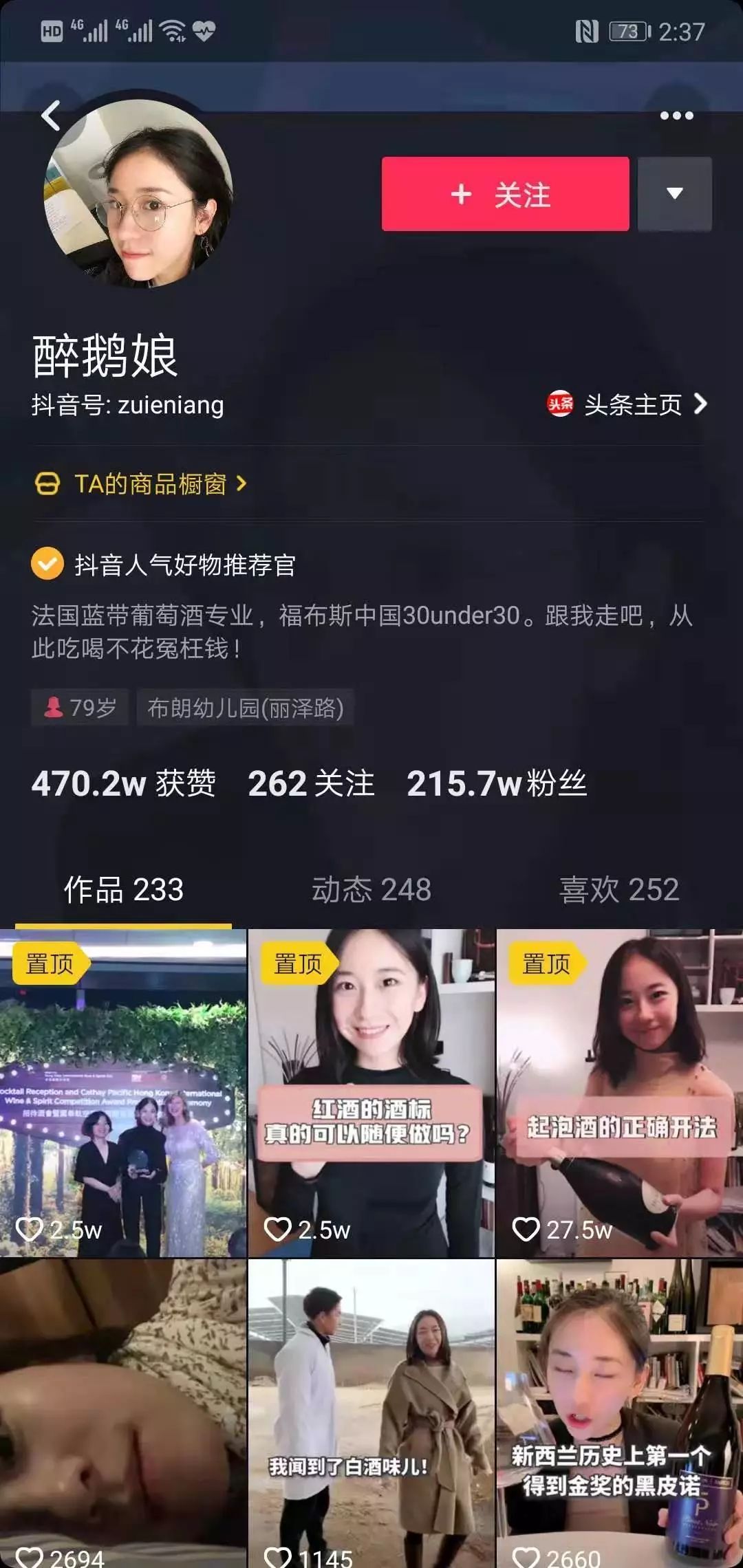Screen dimensions: 743x1568
Task: Switch to the 喜欢 252 tab
Action: click(x=619, y=890)
